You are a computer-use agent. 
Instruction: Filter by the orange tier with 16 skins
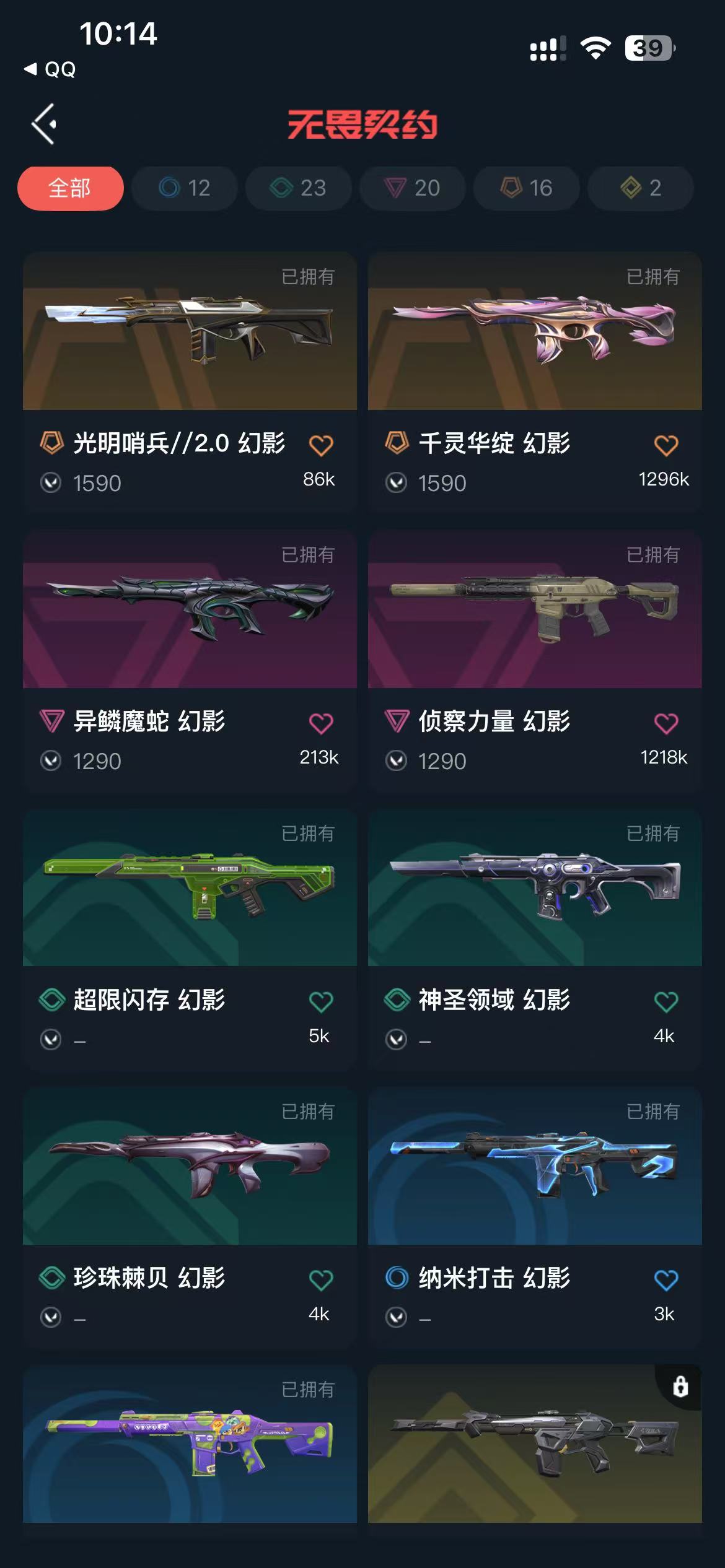pyautogui.click(x=527, y=188)
